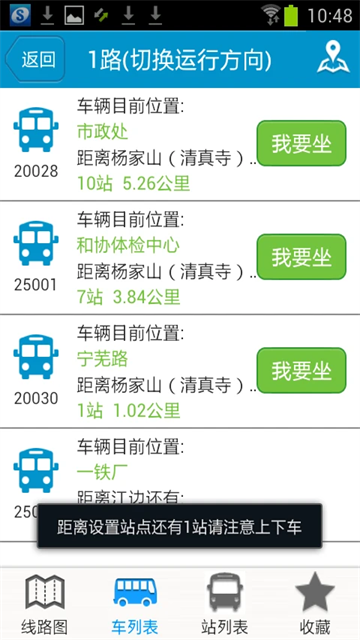This screenshot has width=360, height=640.
Task: Open the bus row at 市政处
Action: pyautogui.click(x=180, y=144)
